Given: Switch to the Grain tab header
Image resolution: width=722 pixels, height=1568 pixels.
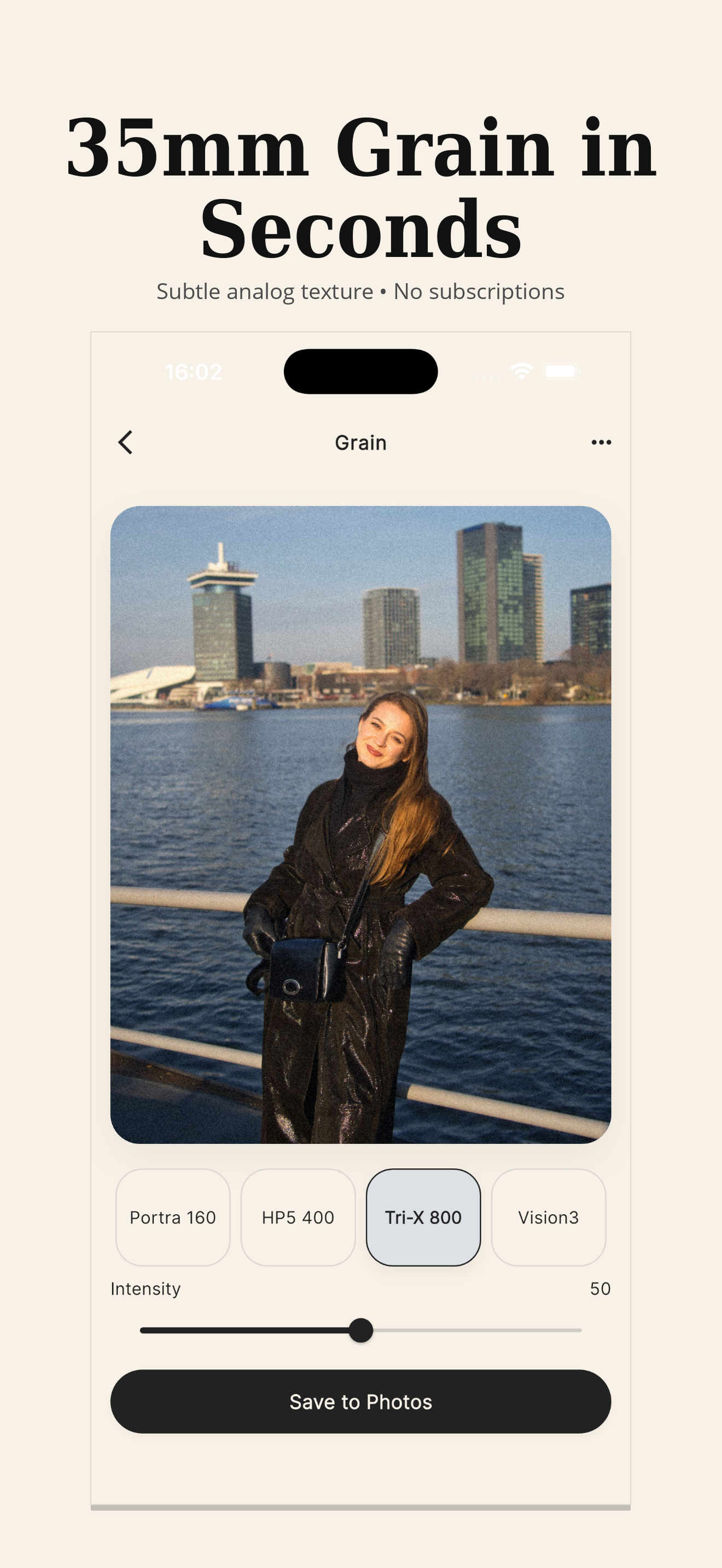Looking at the screenshot, I should [360, 442].
